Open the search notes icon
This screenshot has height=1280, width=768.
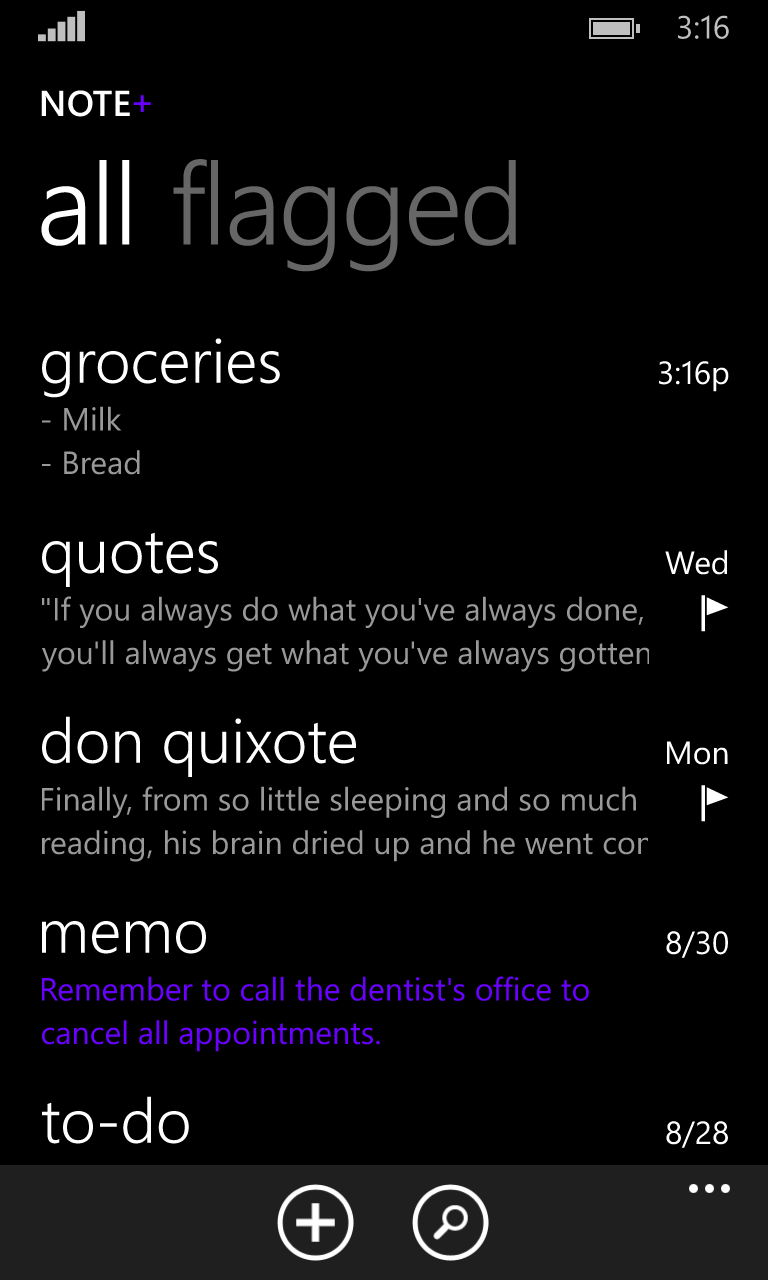450,1222
